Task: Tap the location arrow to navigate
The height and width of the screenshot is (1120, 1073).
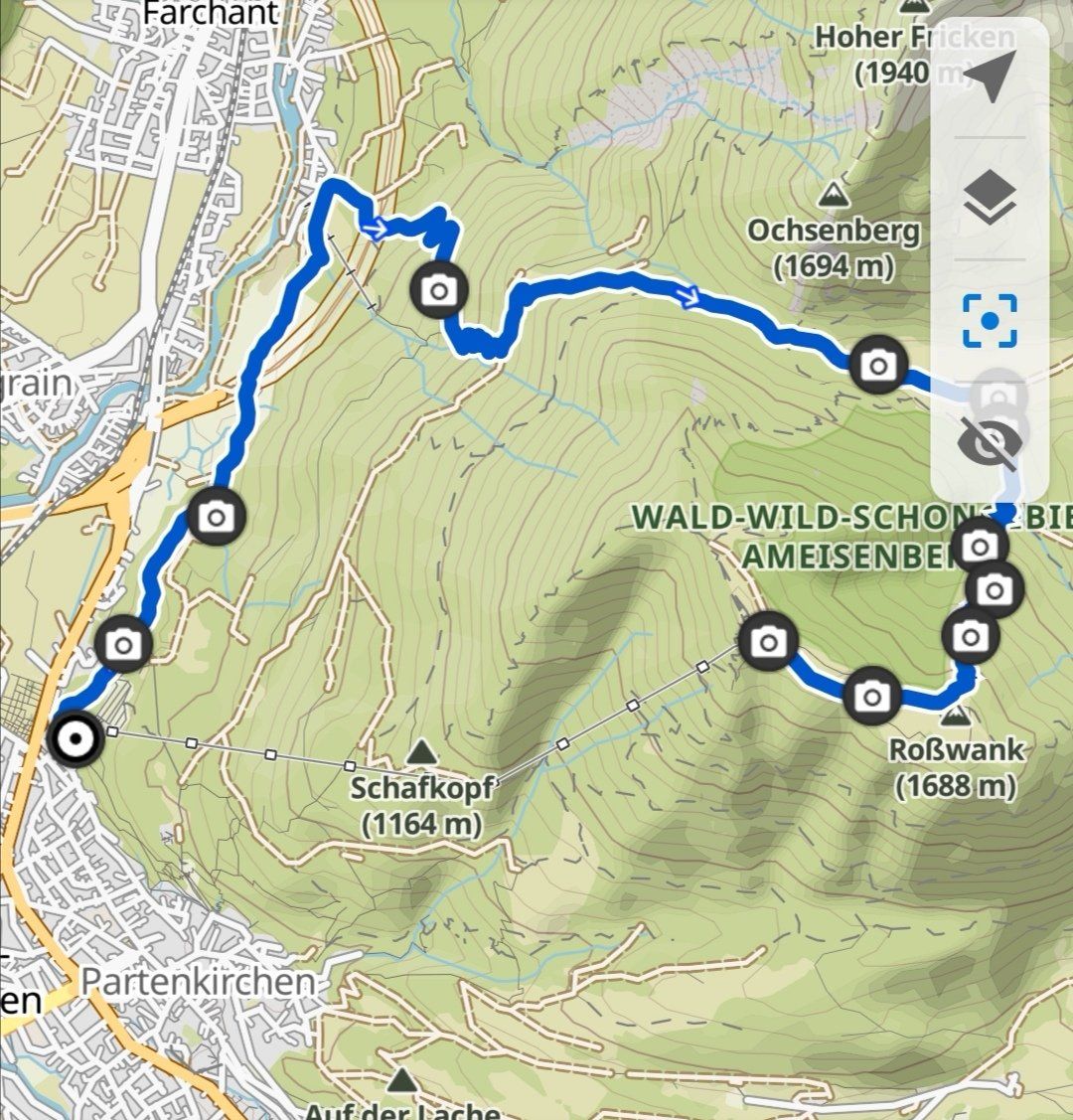Action: [x=989, y=77]
